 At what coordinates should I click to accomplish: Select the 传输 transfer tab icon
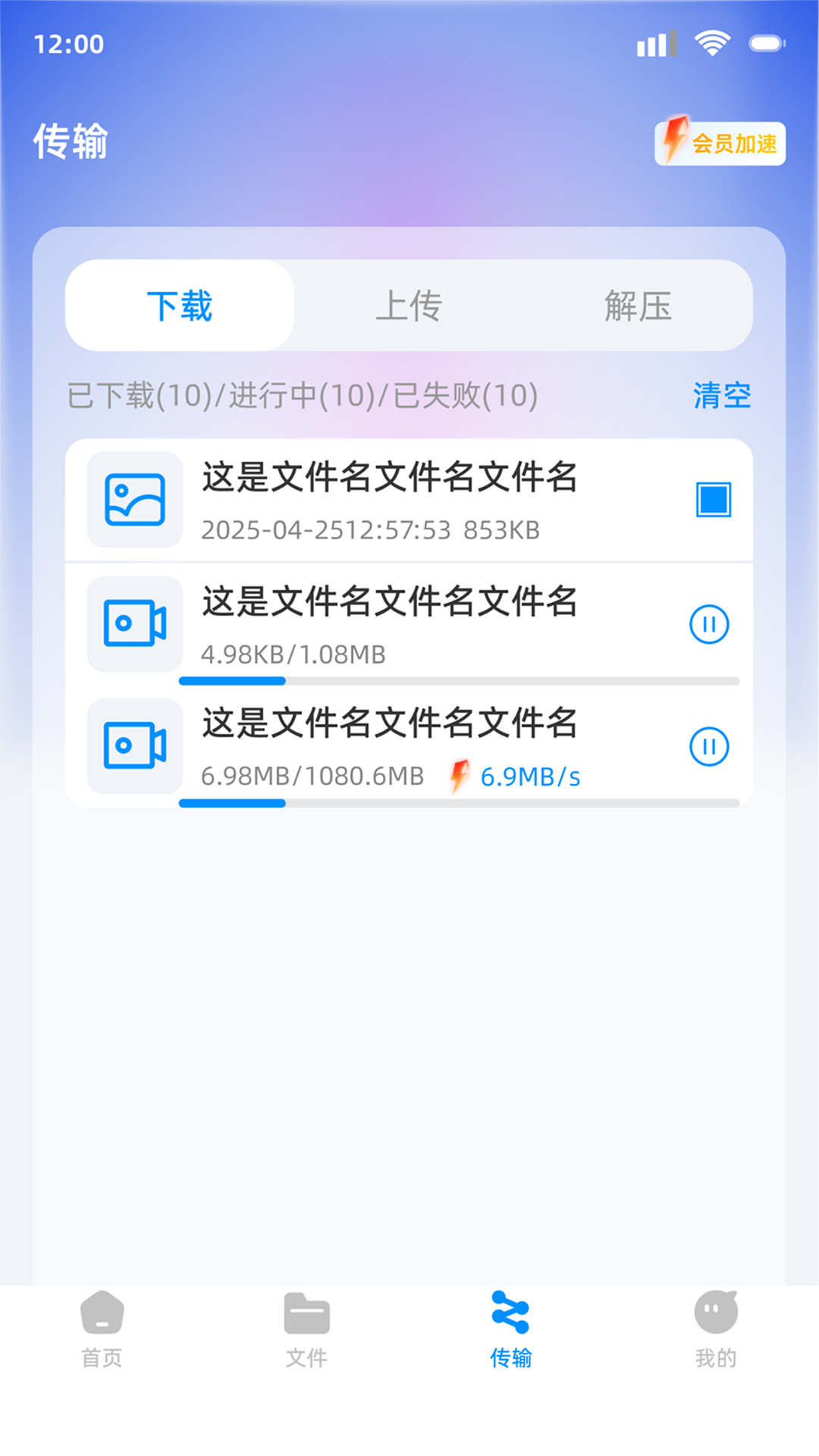point(509,1316)
